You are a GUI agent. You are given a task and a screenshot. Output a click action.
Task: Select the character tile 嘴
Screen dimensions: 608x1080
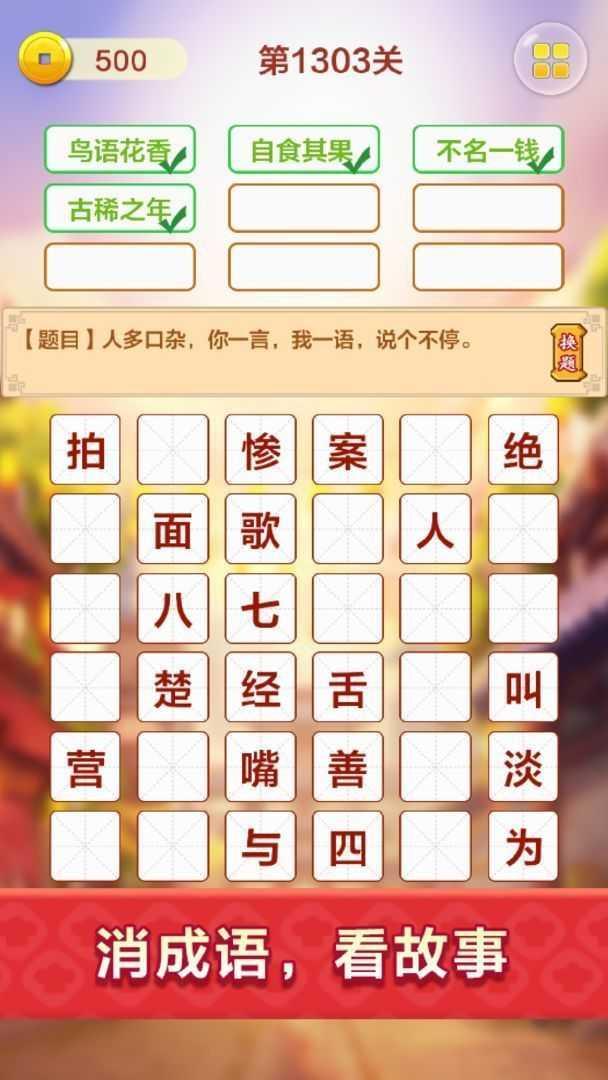[x=260, y=767]
